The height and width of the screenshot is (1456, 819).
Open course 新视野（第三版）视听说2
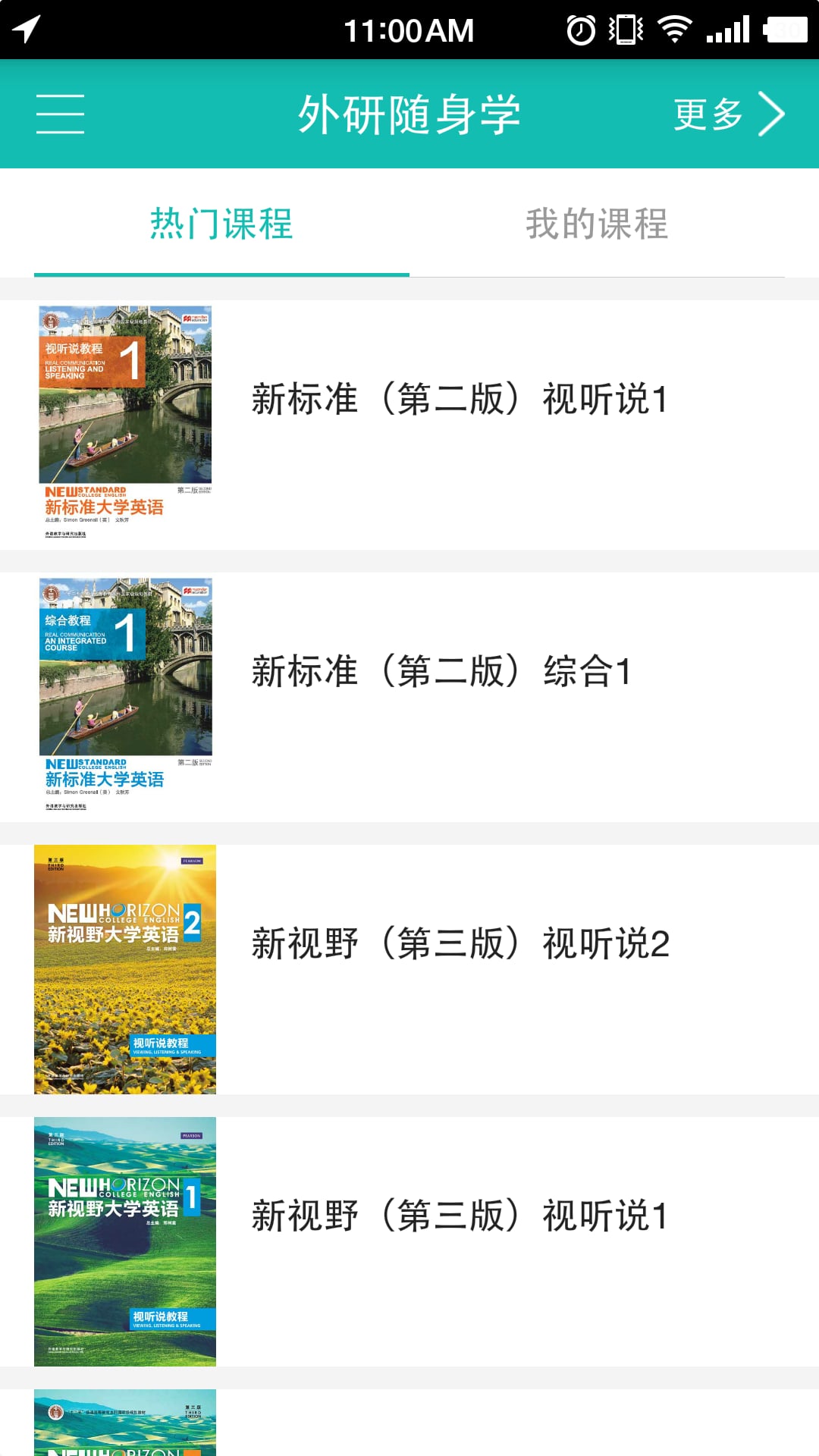[409, 969]
